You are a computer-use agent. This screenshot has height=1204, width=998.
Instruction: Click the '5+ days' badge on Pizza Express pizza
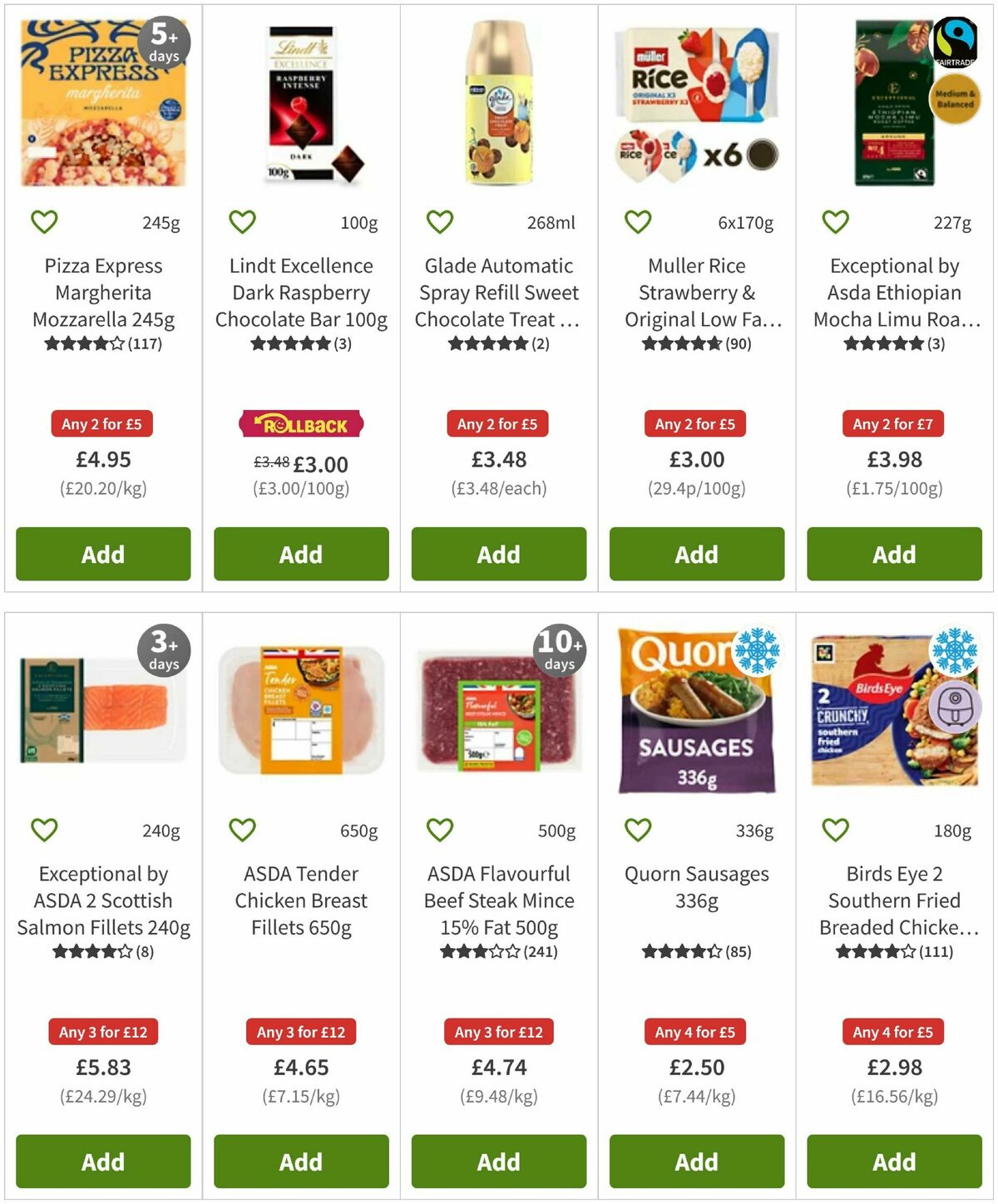165,42
